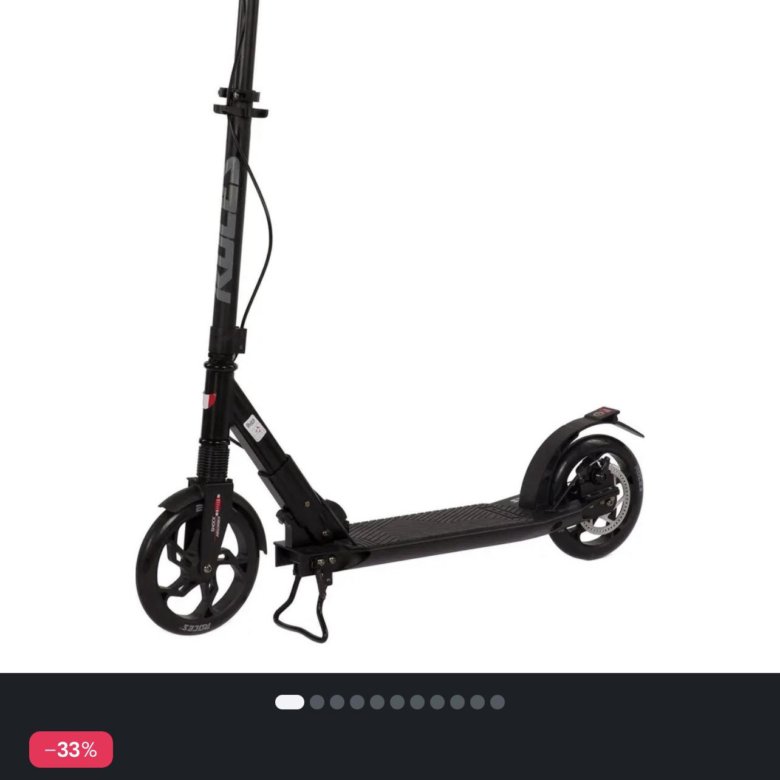This screenshot has width=780, height=780.
Task: Tap the image carousel page indicator dots
Action: 390,702
